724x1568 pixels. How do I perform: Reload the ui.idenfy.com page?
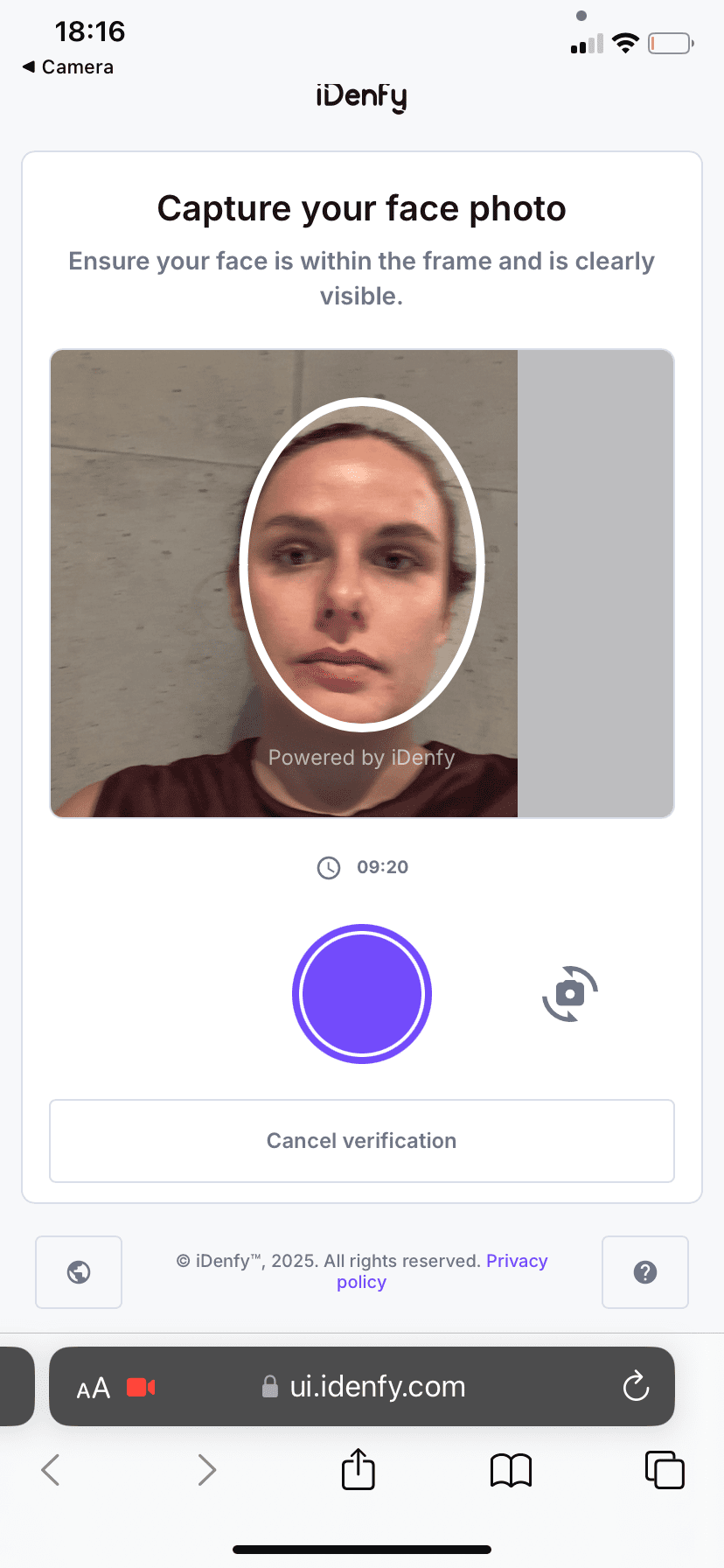(636, 1386)
